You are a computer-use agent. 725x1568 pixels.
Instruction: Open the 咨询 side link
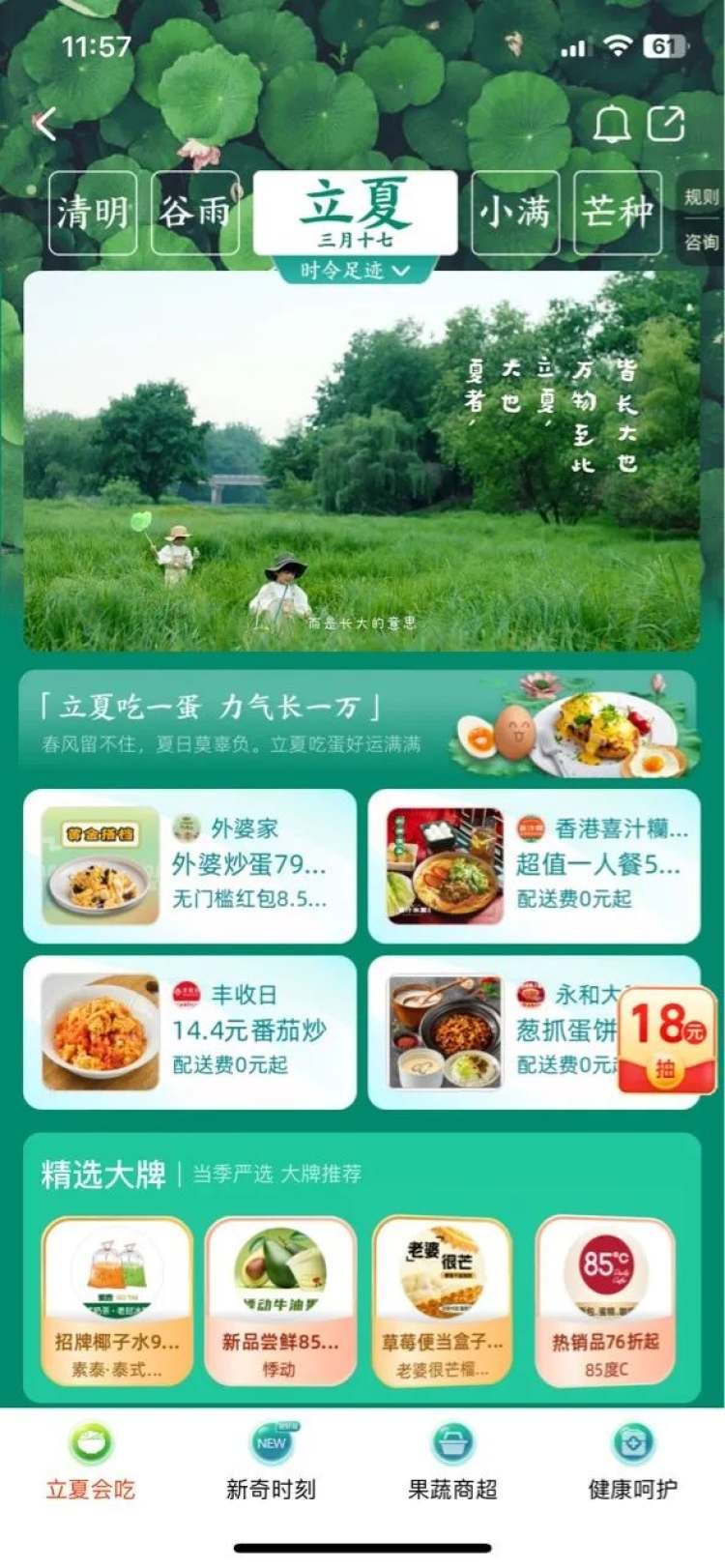tap(702, 242)
